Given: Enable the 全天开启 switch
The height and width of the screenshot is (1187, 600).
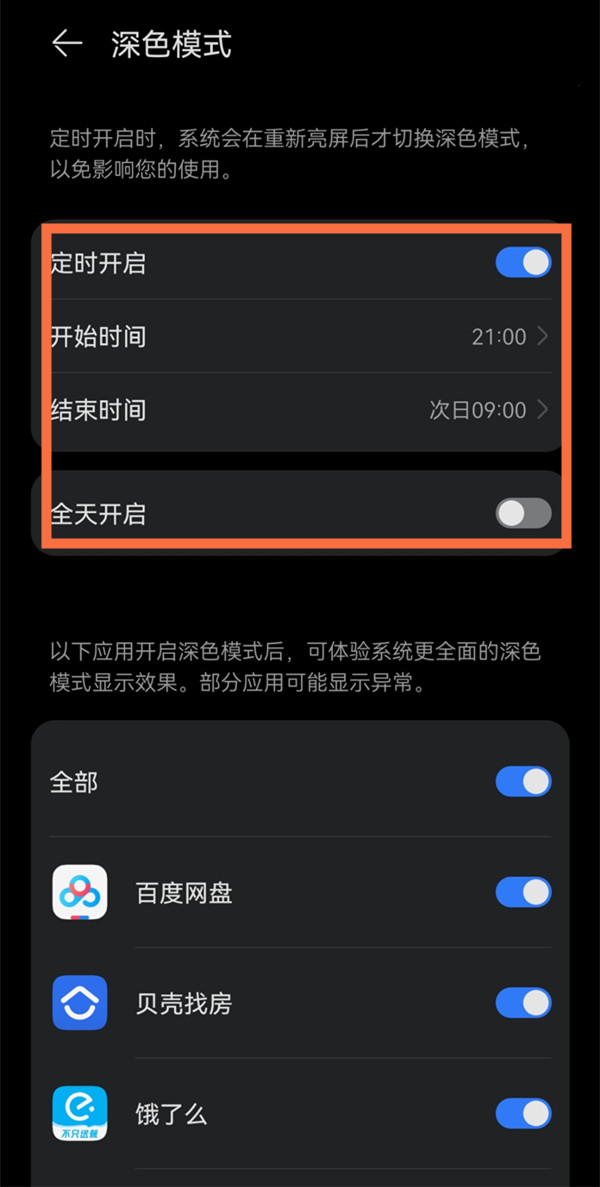Looking at the screenshot, I should pyautogui.click(x=523, y=513).
